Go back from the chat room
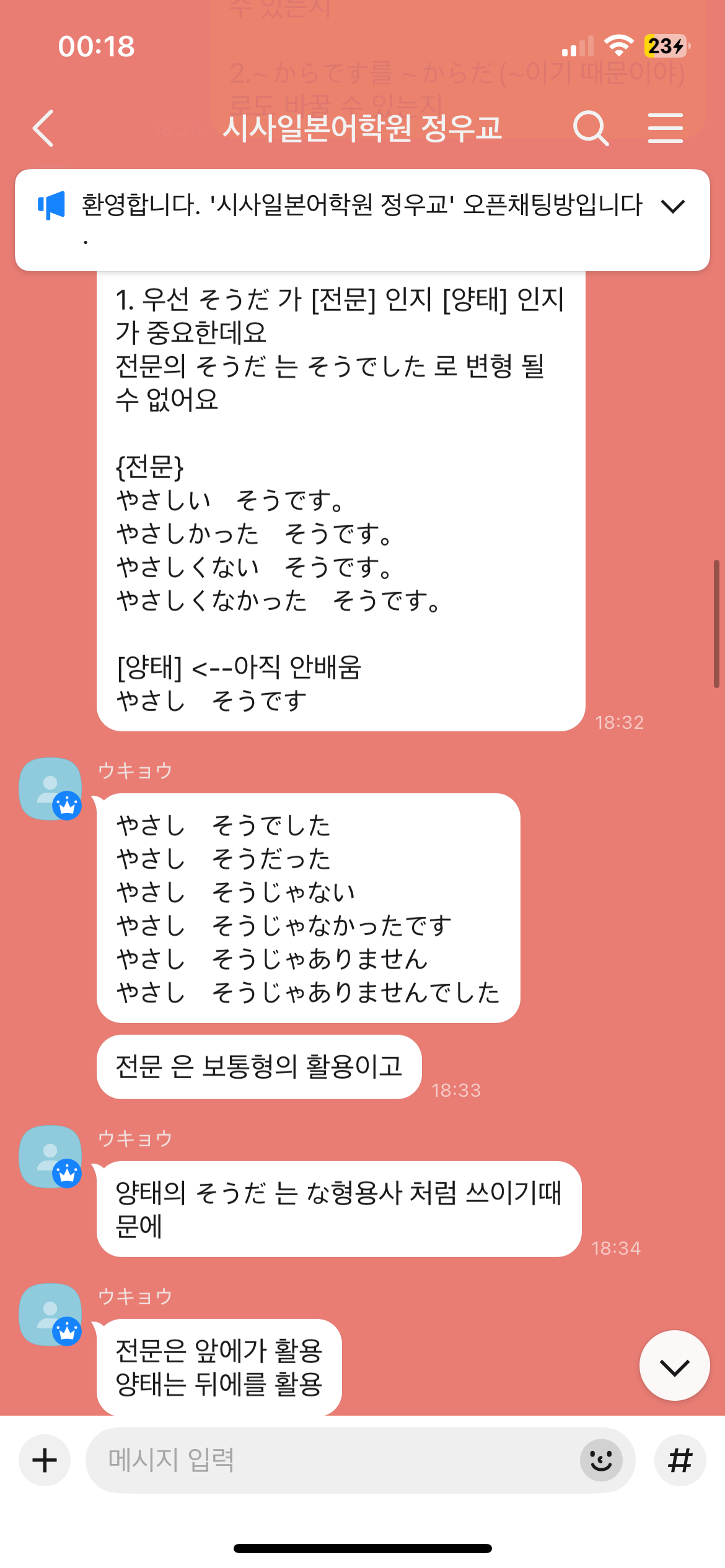The image size is (725, 1568). tap(43, 128)
